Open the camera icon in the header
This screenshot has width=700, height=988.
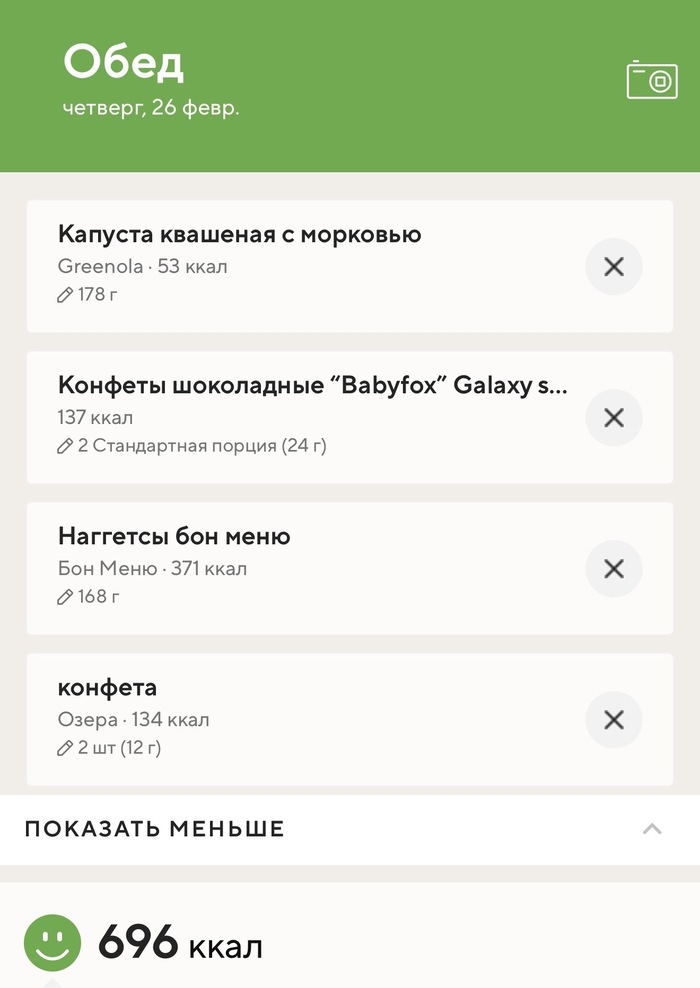[652, 80]
